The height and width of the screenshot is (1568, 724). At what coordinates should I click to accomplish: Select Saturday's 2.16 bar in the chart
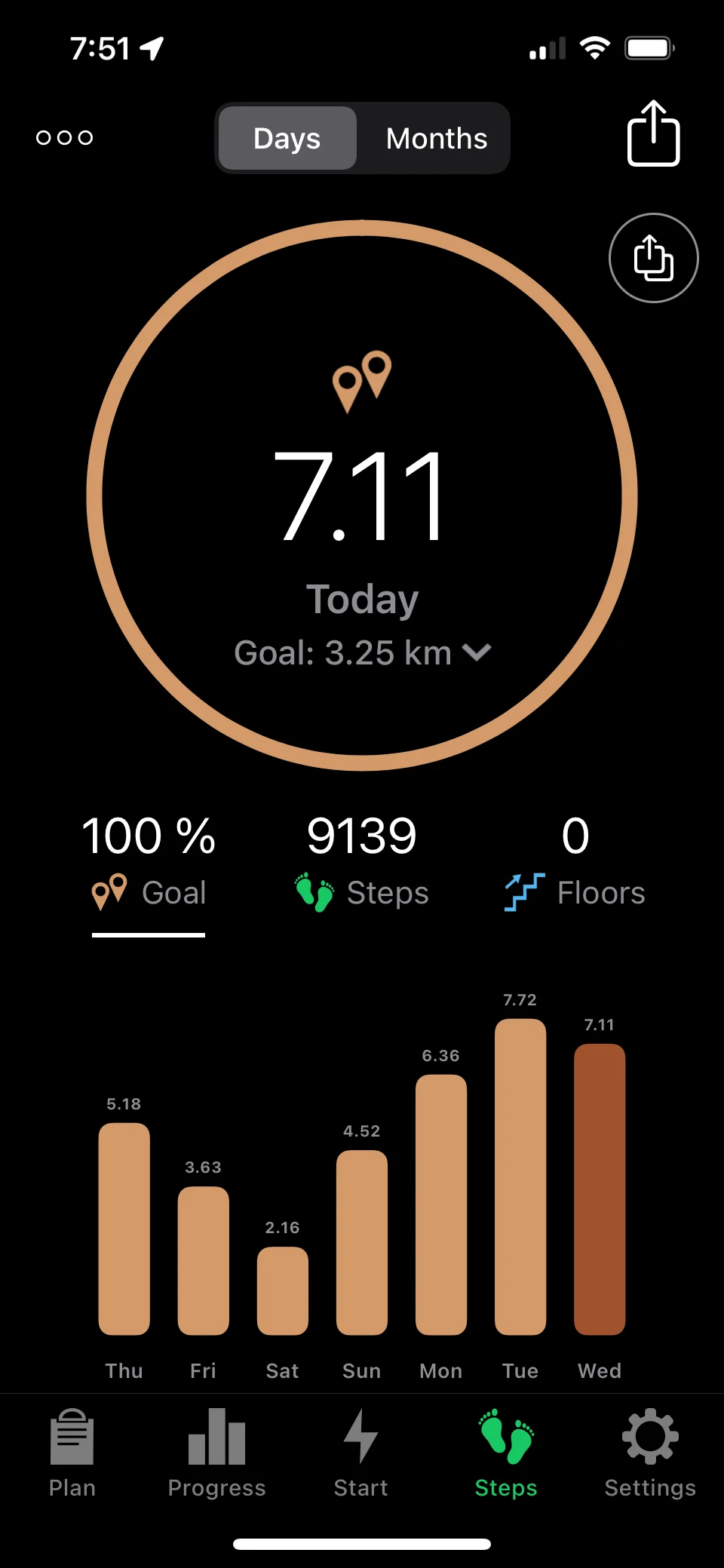pyautogui.click(x=283, y=1290)
